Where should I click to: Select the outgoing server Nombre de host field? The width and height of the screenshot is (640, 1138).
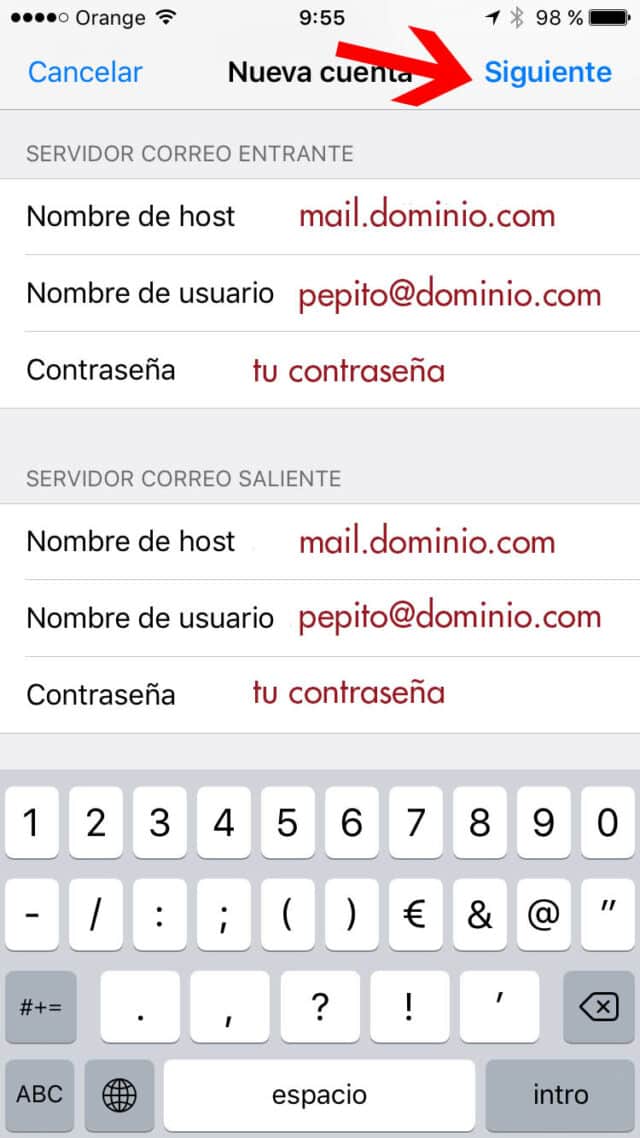[x=320, y=541]
